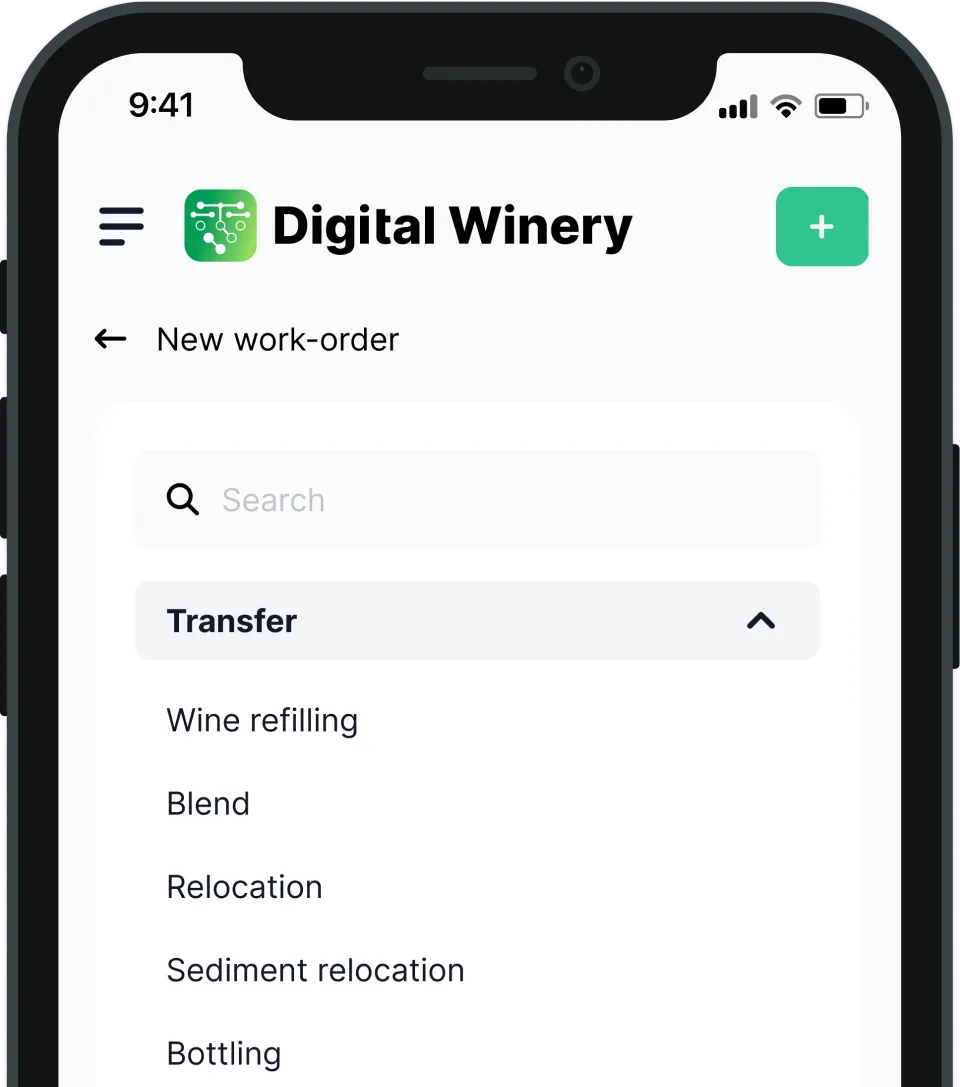This screenshot has height=1087, width=960.
Task: Choose the Blend work-order type
Action: click(208, 804)
